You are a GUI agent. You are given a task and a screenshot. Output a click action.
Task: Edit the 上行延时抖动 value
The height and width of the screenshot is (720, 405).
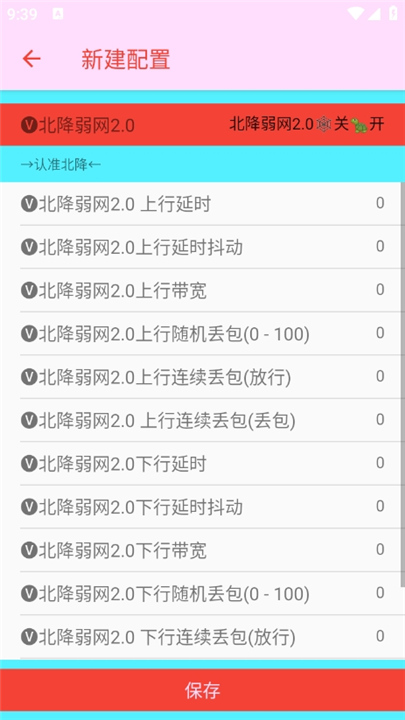(x=202, y=247)
